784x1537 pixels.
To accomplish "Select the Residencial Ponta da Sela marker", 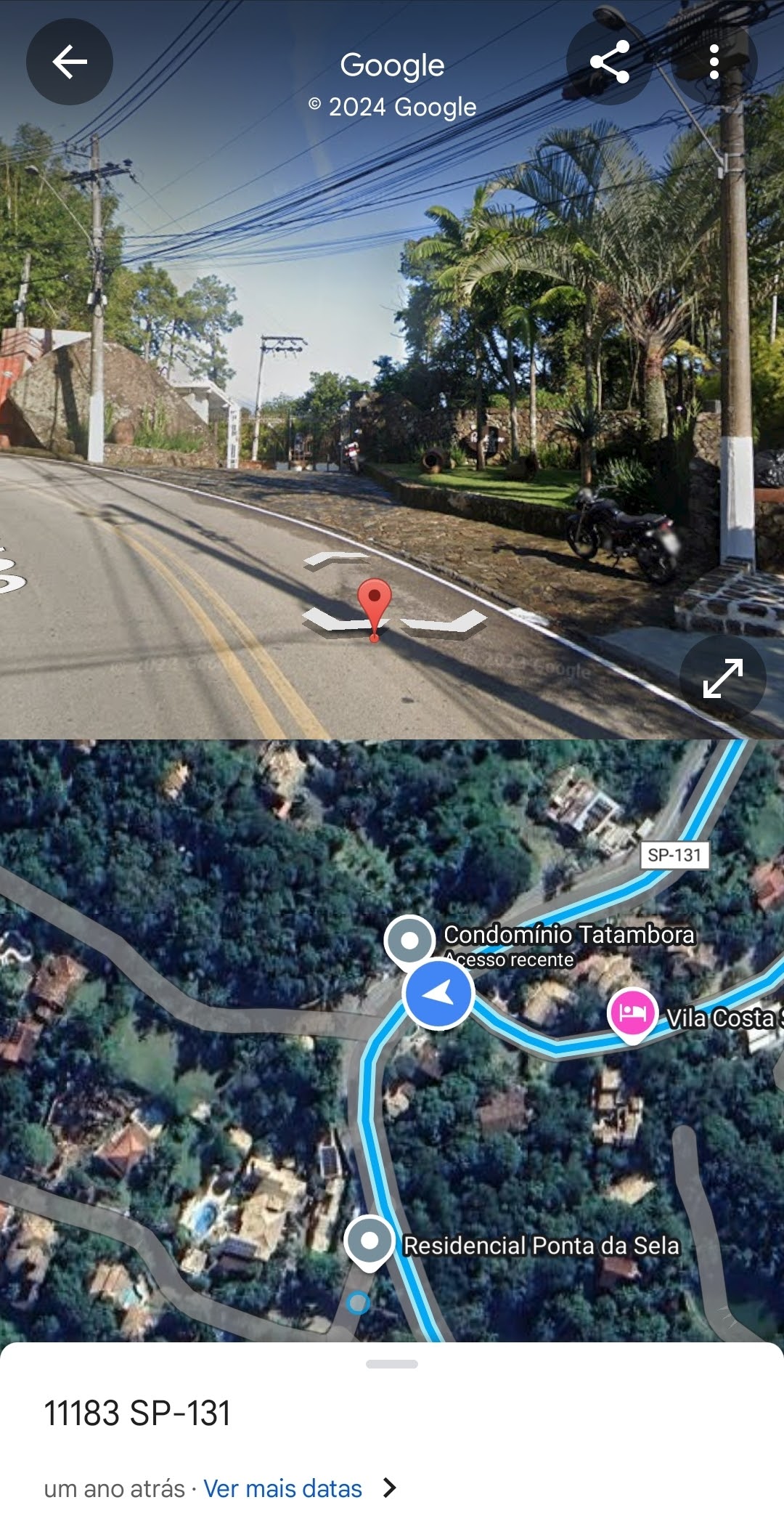I will pos(369,1241).
